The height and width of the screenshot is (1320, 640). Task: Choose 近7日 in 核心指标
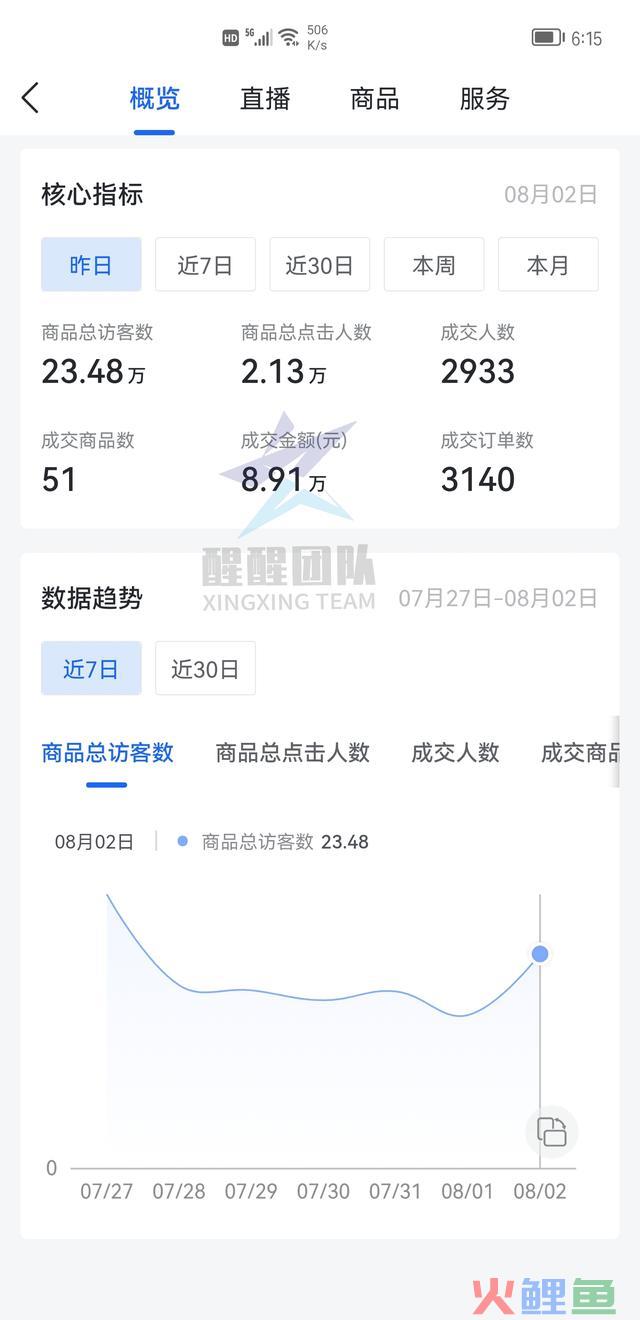point(205,265)
